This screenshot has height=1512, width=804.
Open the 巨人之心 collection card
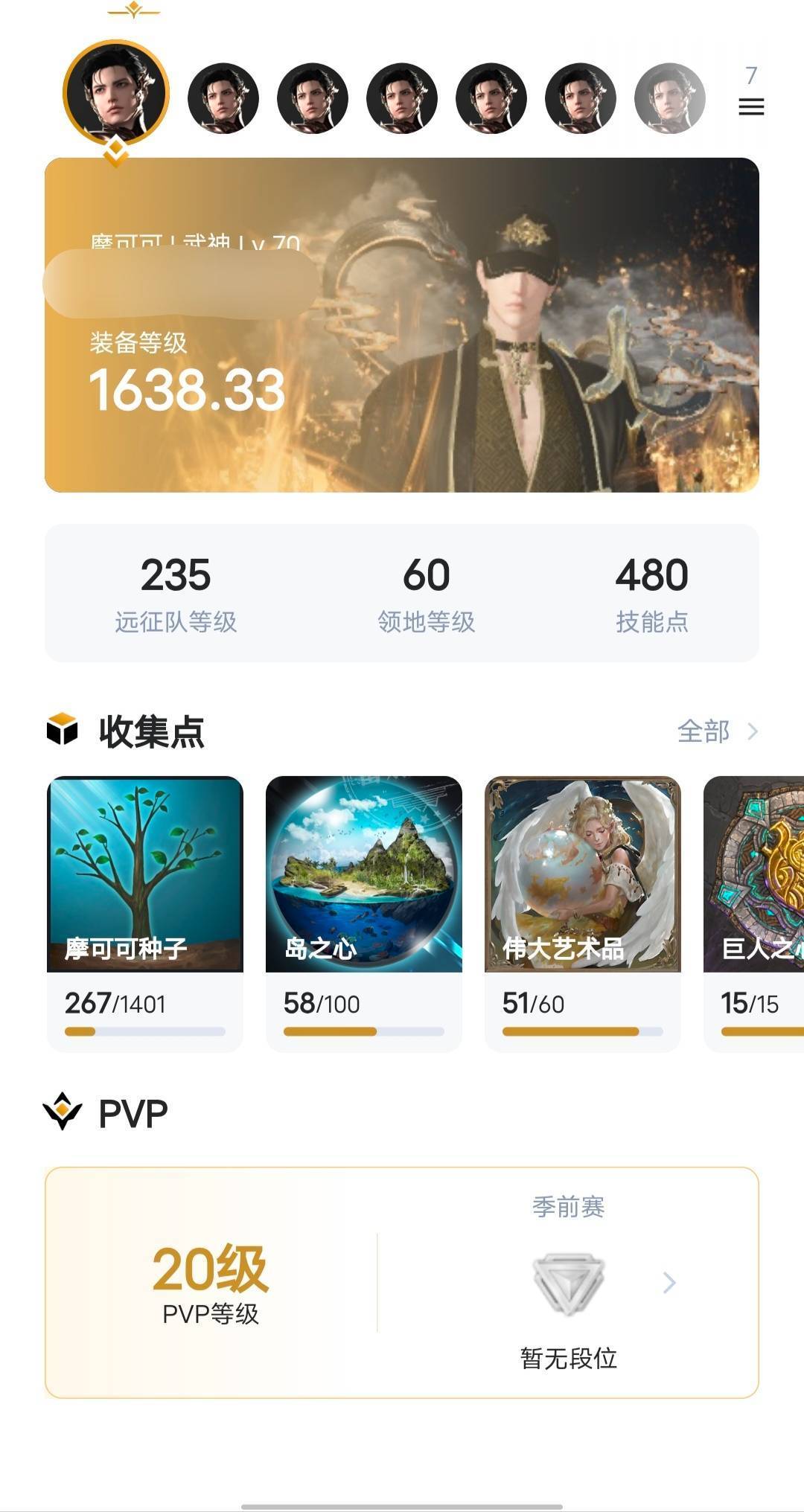tap(755, 912)
